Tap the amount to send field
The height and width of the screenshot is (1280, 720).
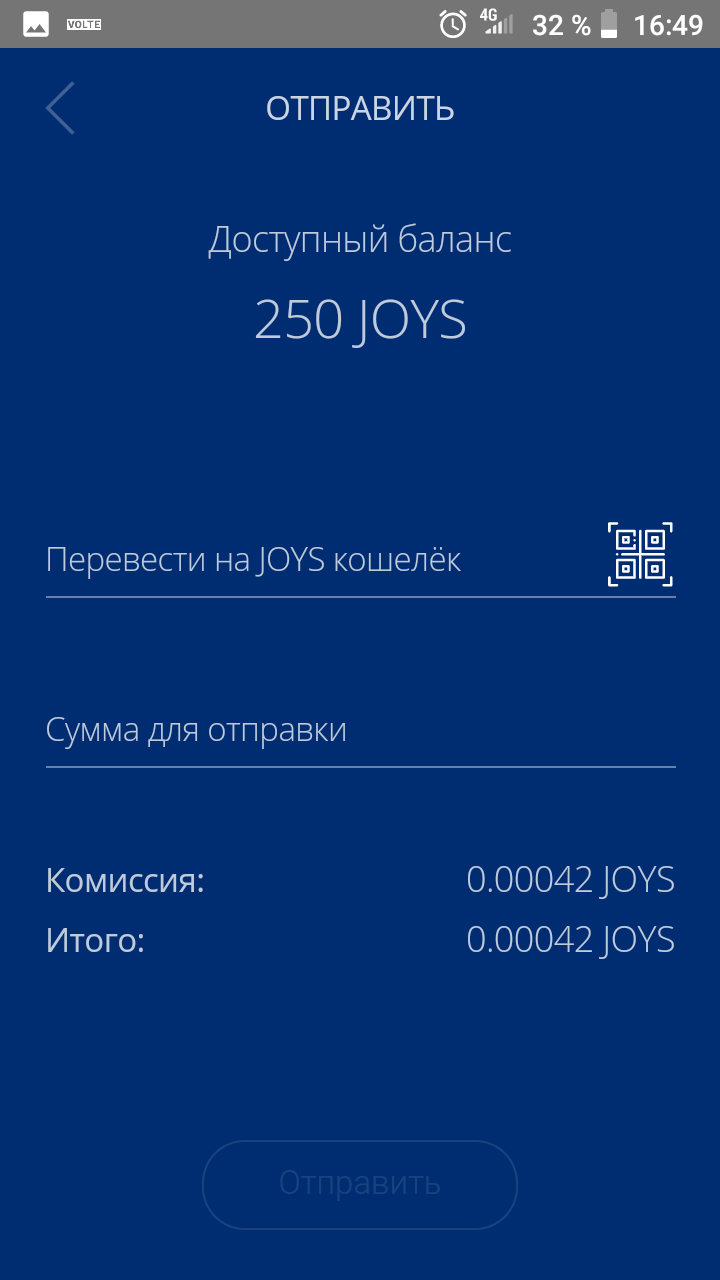(360, 731)
